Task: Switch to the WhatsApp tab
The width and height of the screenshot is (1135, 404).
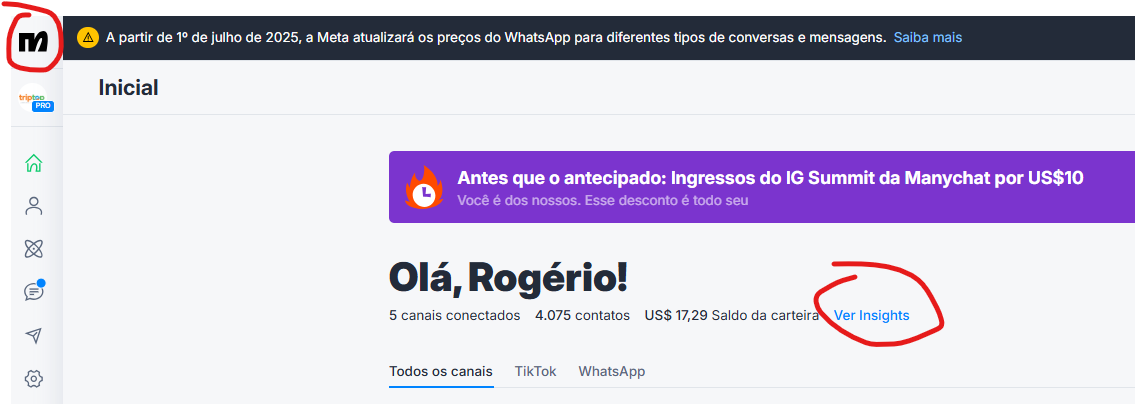Action: (611, 371)
